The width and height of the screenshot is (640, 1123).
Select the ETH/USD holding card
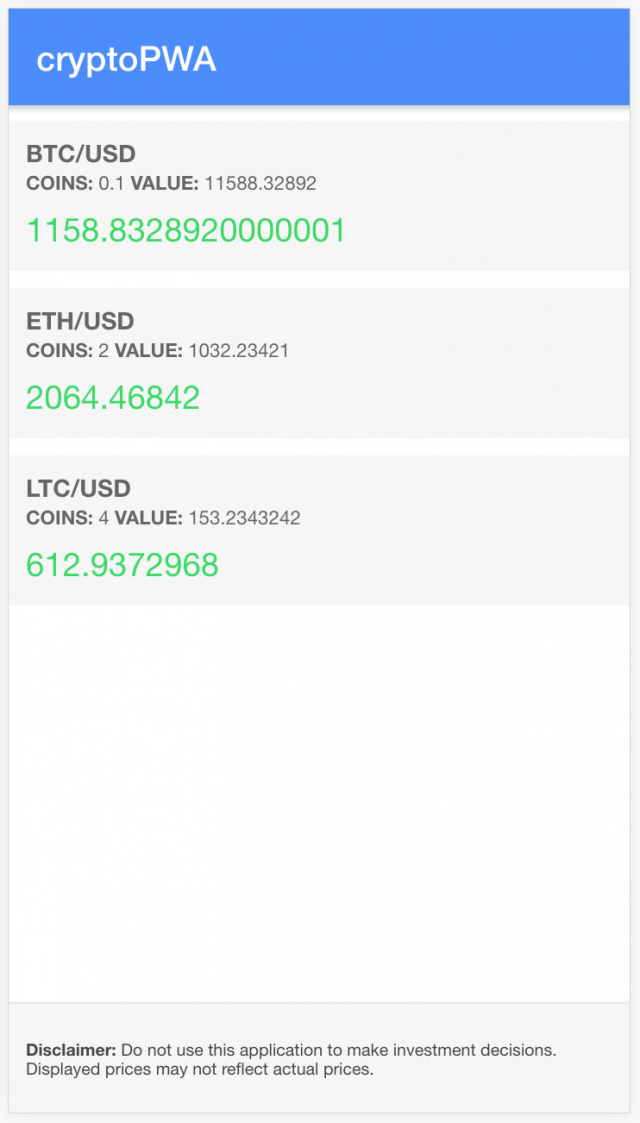[x=319, y=363]
